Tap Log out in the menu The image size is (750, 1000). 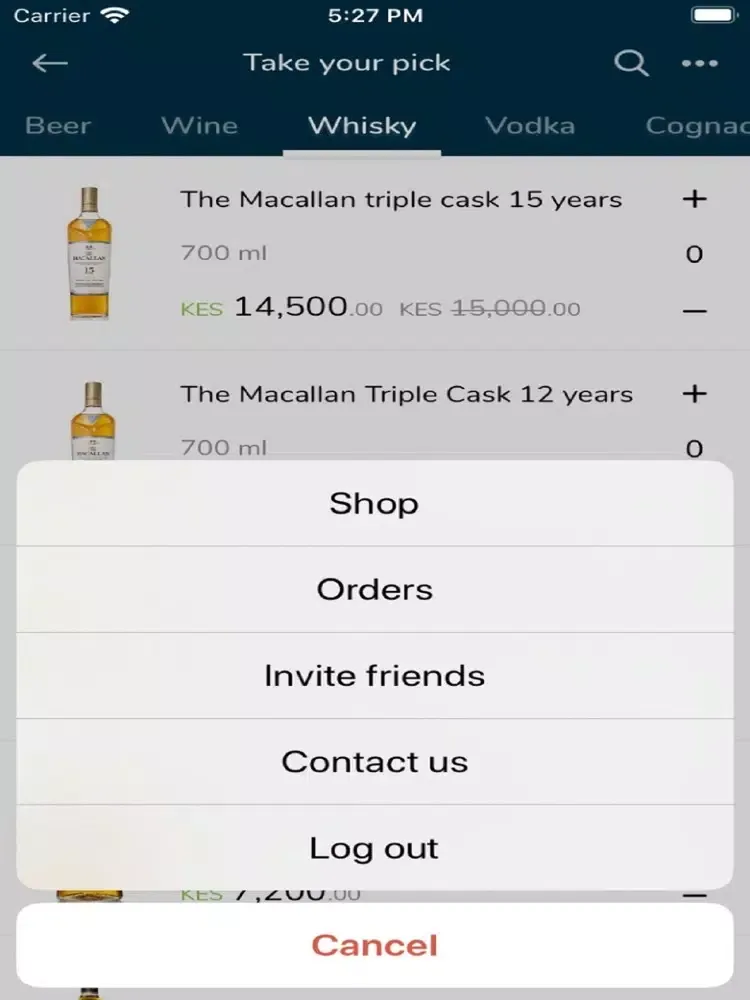tap(374, 848)
